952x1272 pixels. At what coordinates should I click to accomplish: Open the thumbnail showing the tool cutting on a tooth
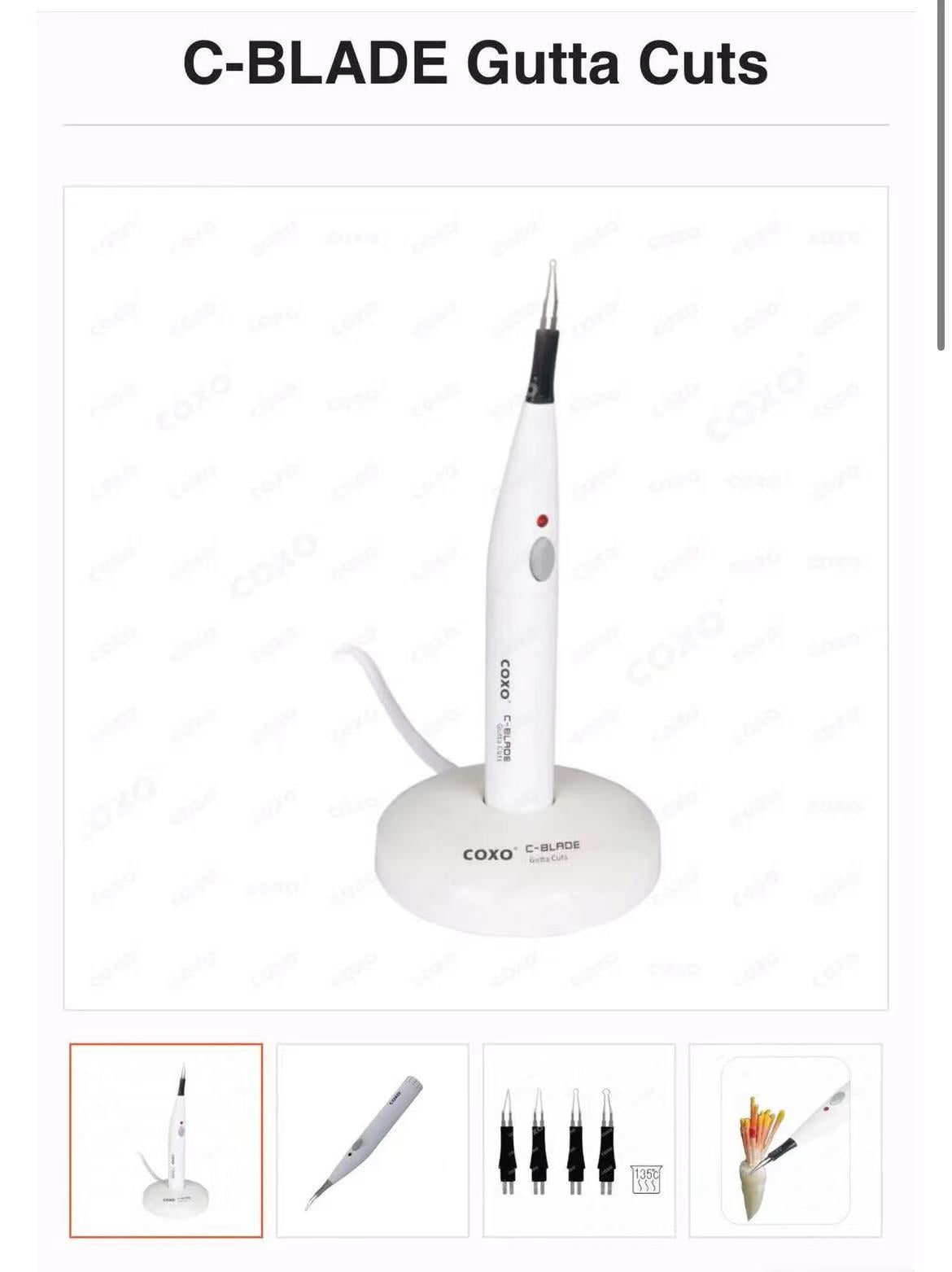point(785,1139)
